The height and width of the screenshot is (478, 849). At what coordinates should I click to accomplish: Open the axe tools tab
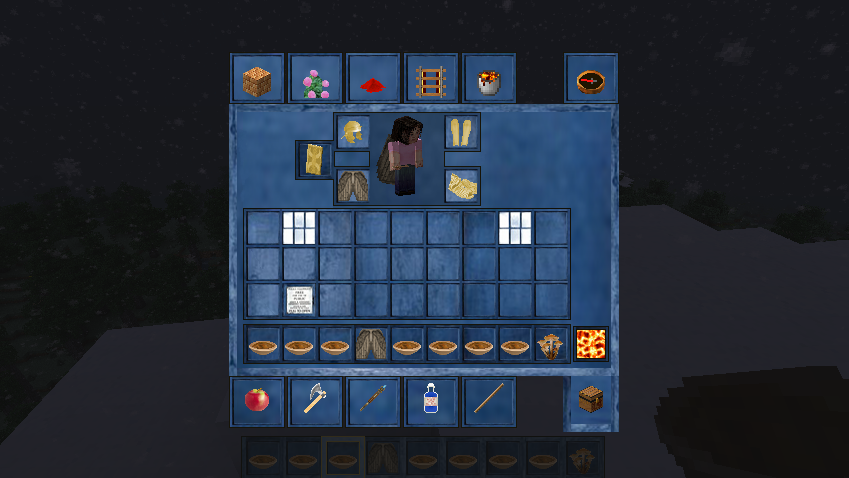[x=315, y=400]
